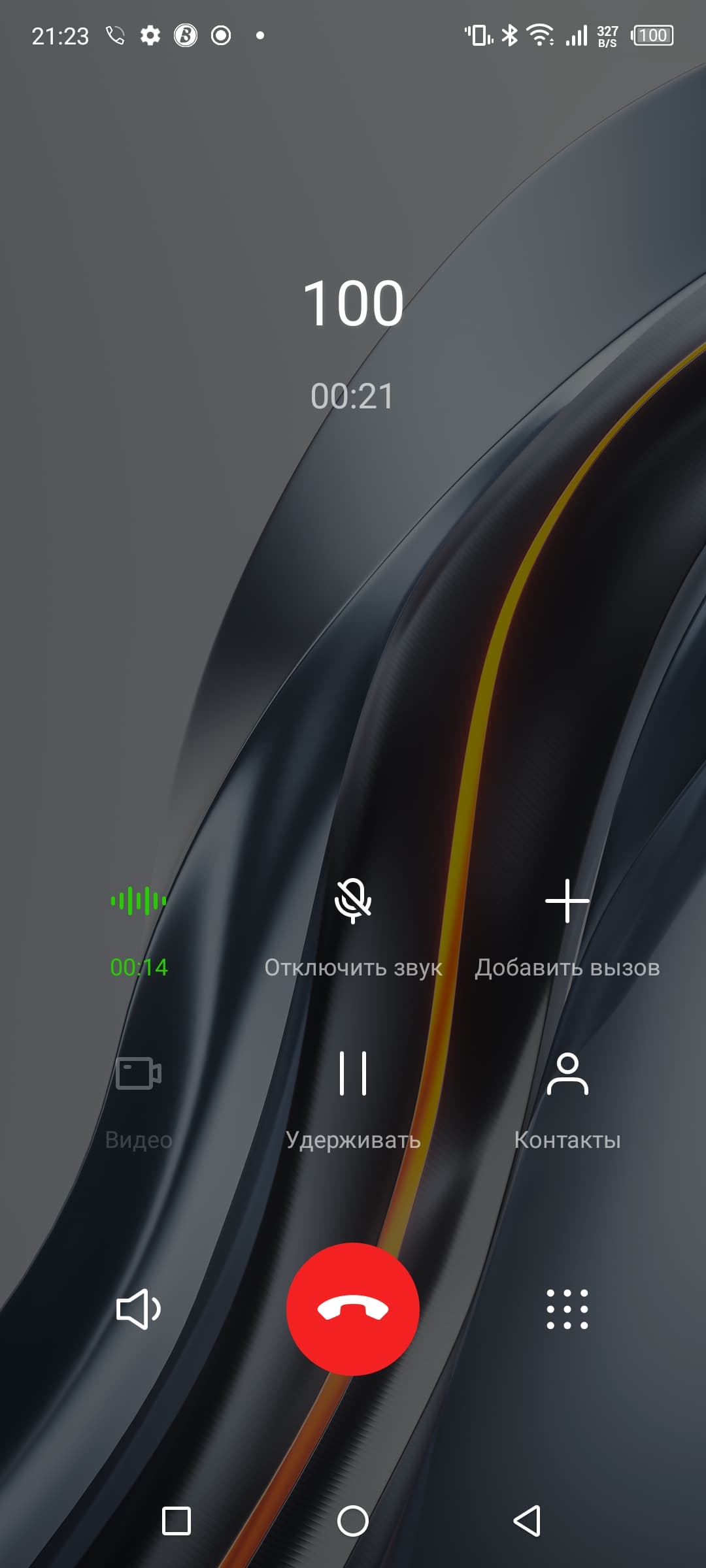This screenshot has width=706, height=1568.
Task: Open Контакты during the call
Action: point(567,1073)
